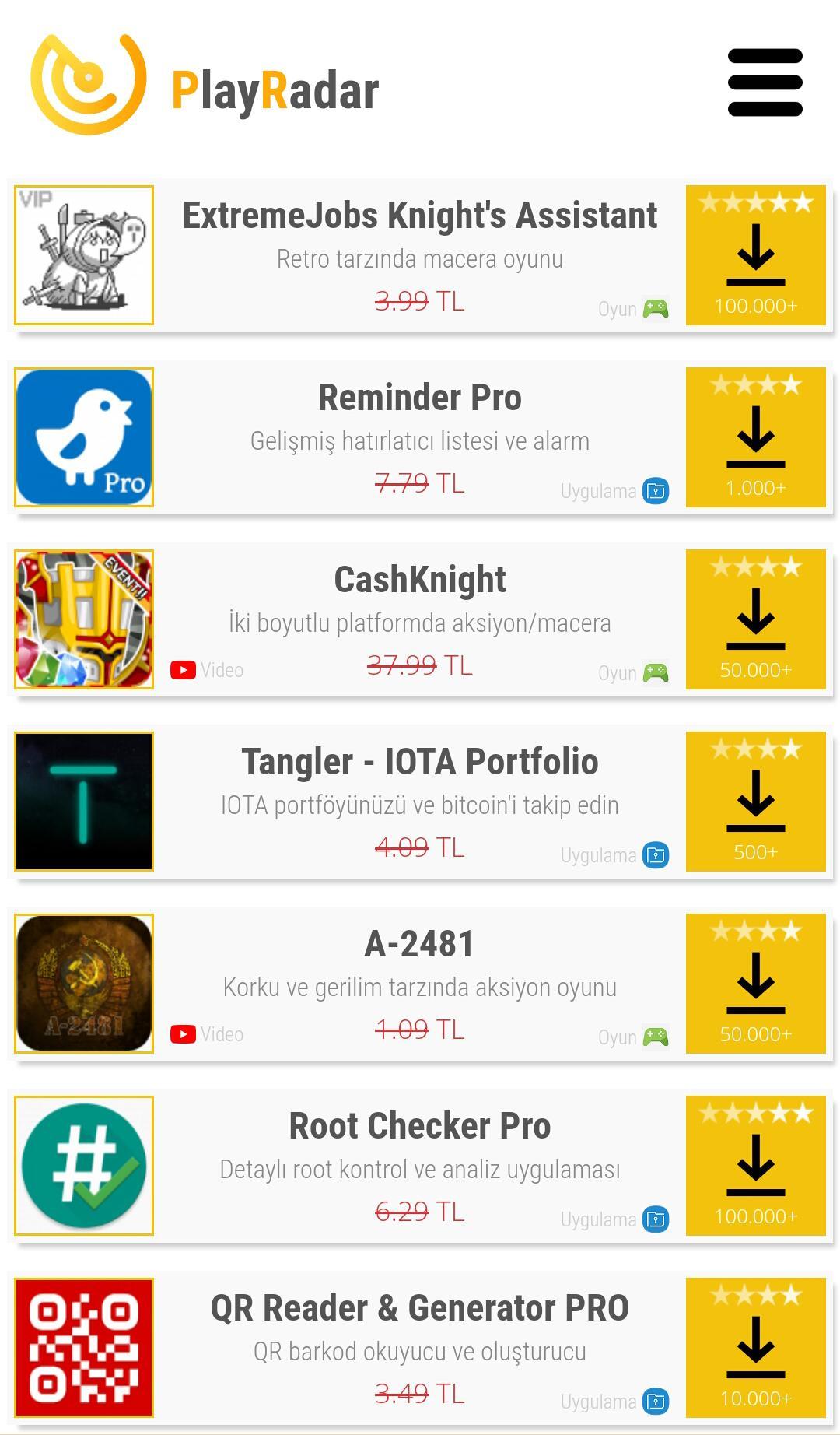Play the A-2481 video

(x=207, y=1034)
